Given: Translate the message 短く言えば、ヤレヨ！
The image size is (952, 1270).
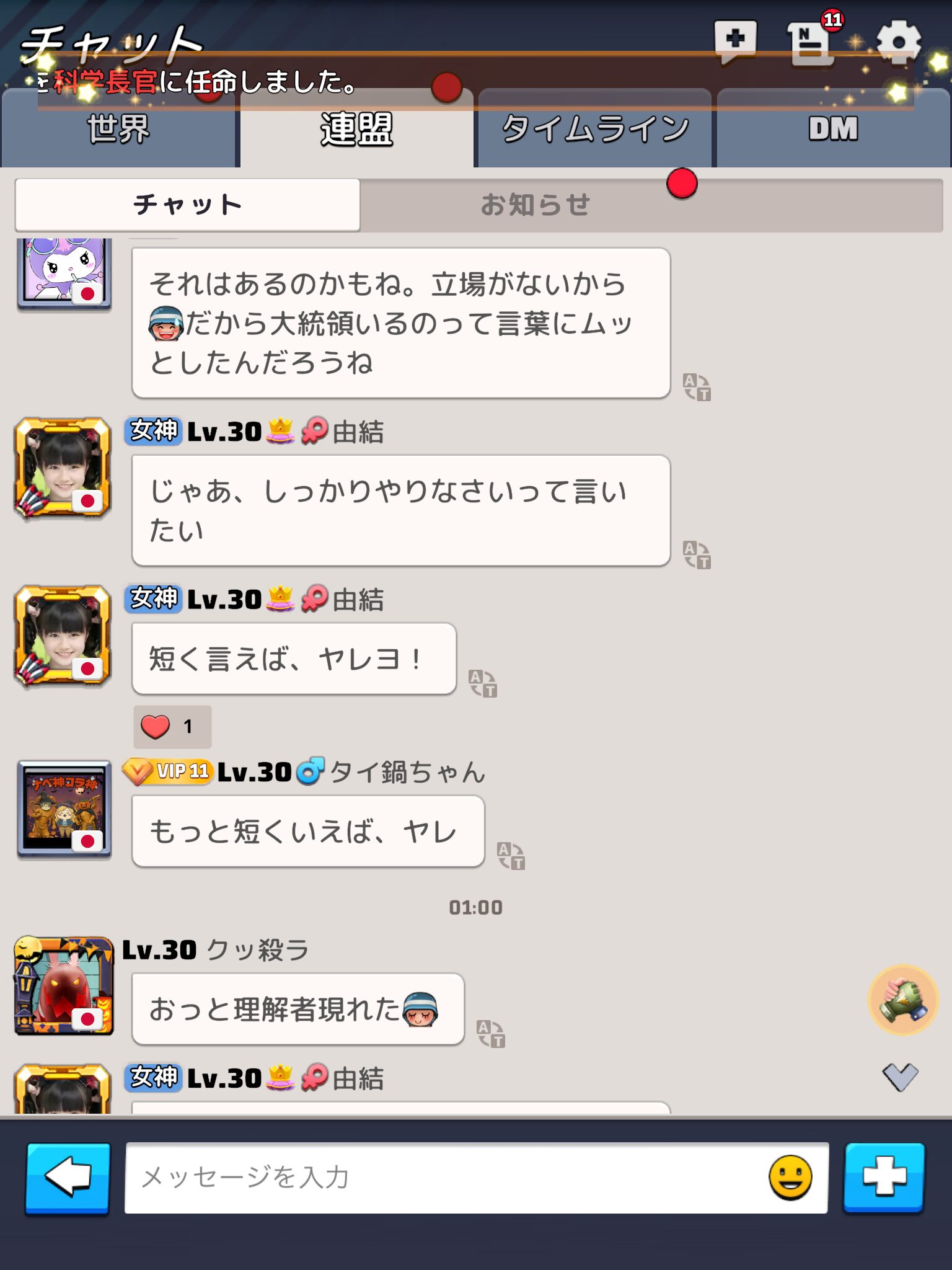Looking at the screenshot, I should (x=483, y=683).
